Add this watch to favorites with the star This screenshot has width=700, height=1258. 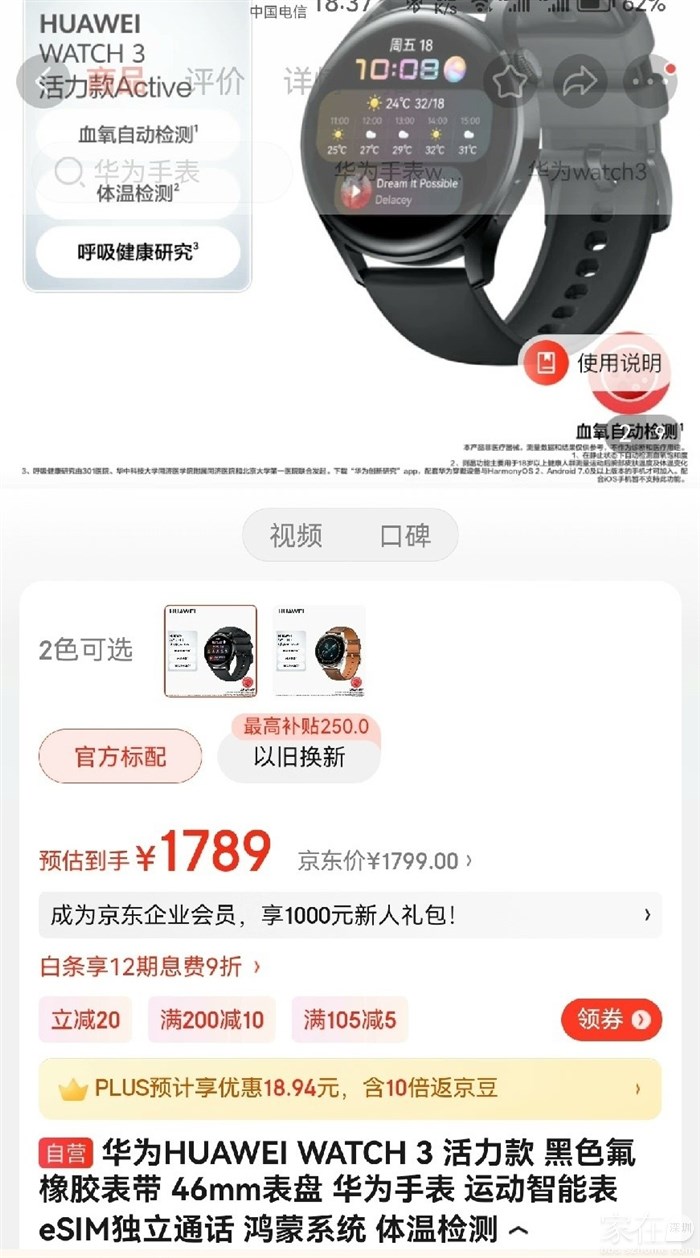[x=509, y=82]
